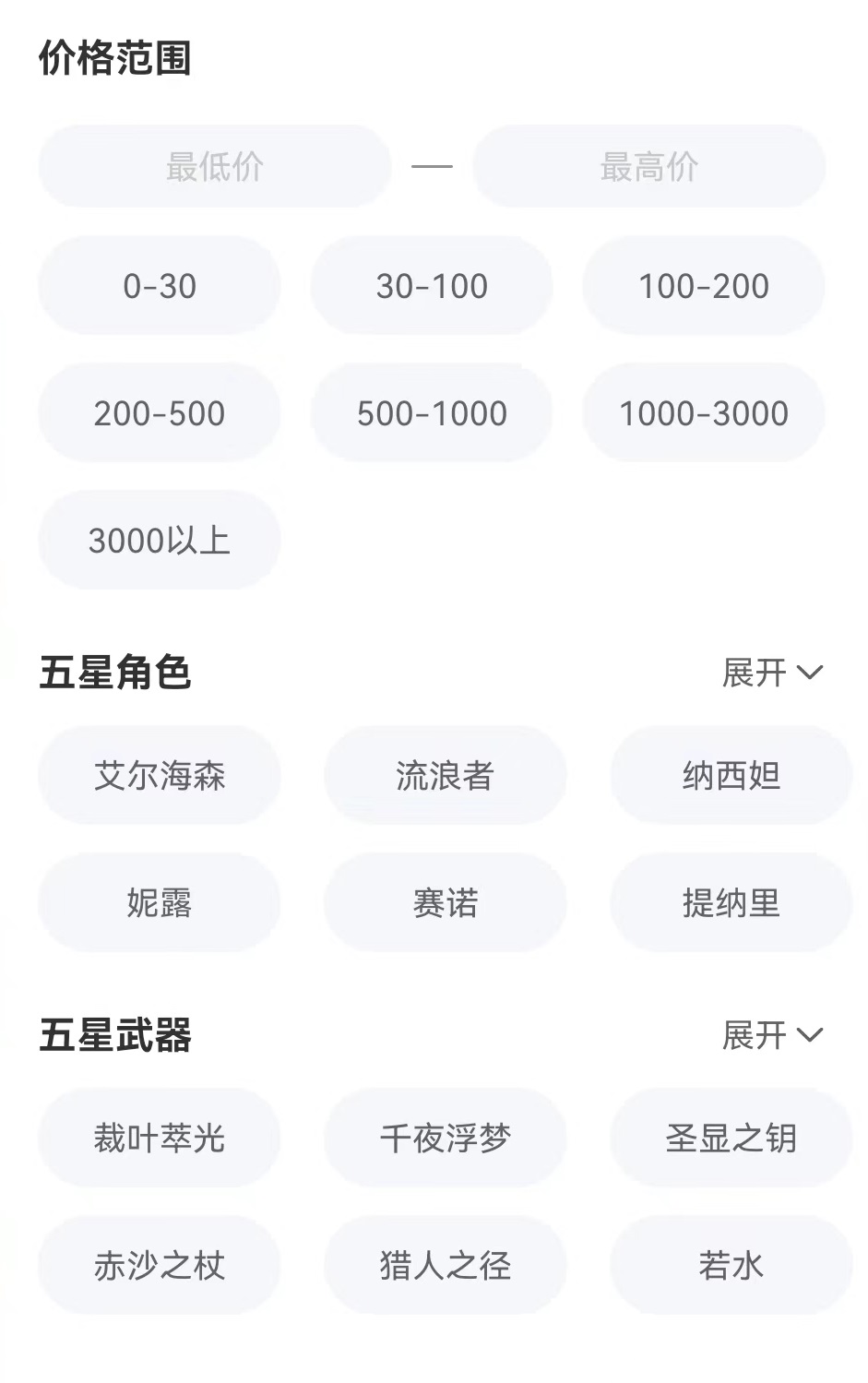
Task: Expand the 五星武器 section
Action: tap(771, 1035)
